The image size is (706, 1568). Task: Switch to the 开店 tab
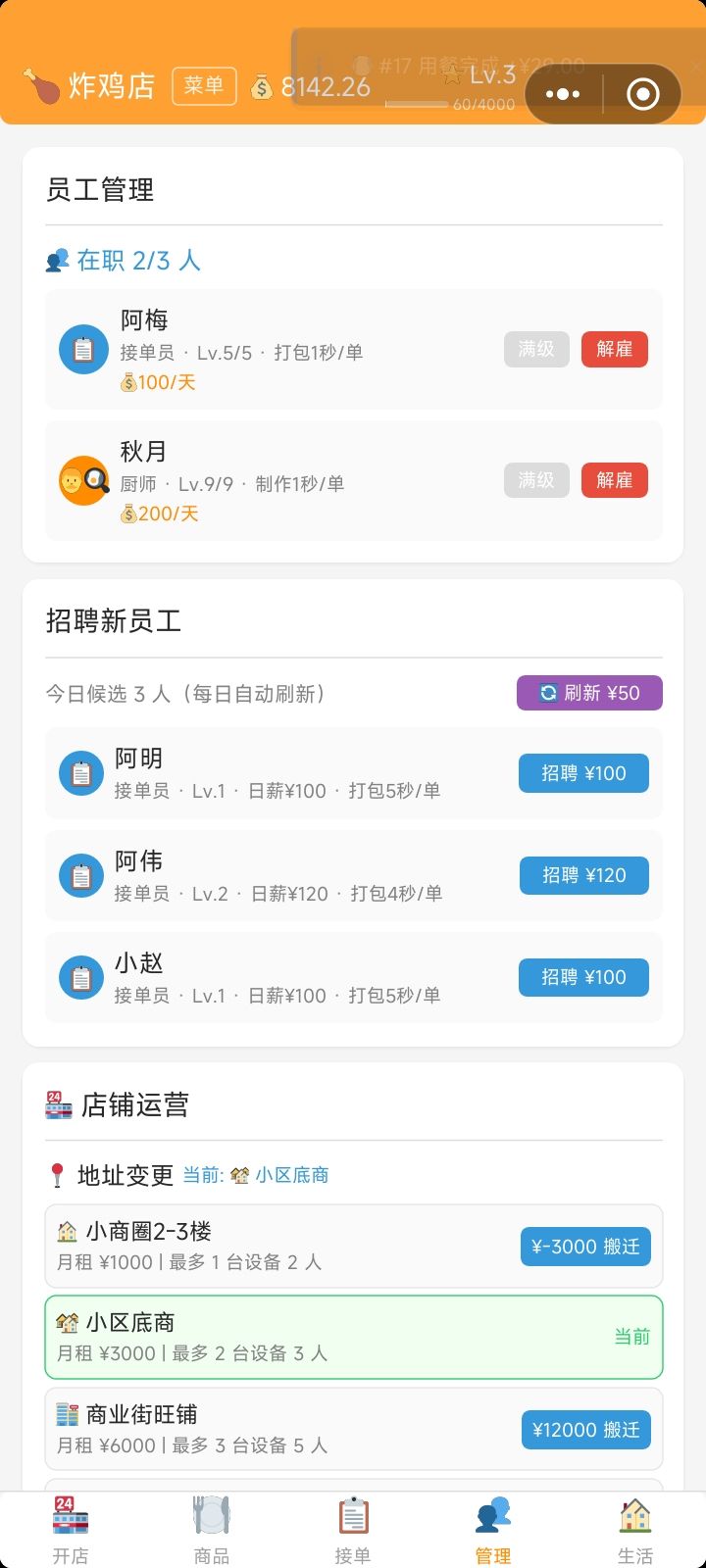click(71, 1531)
